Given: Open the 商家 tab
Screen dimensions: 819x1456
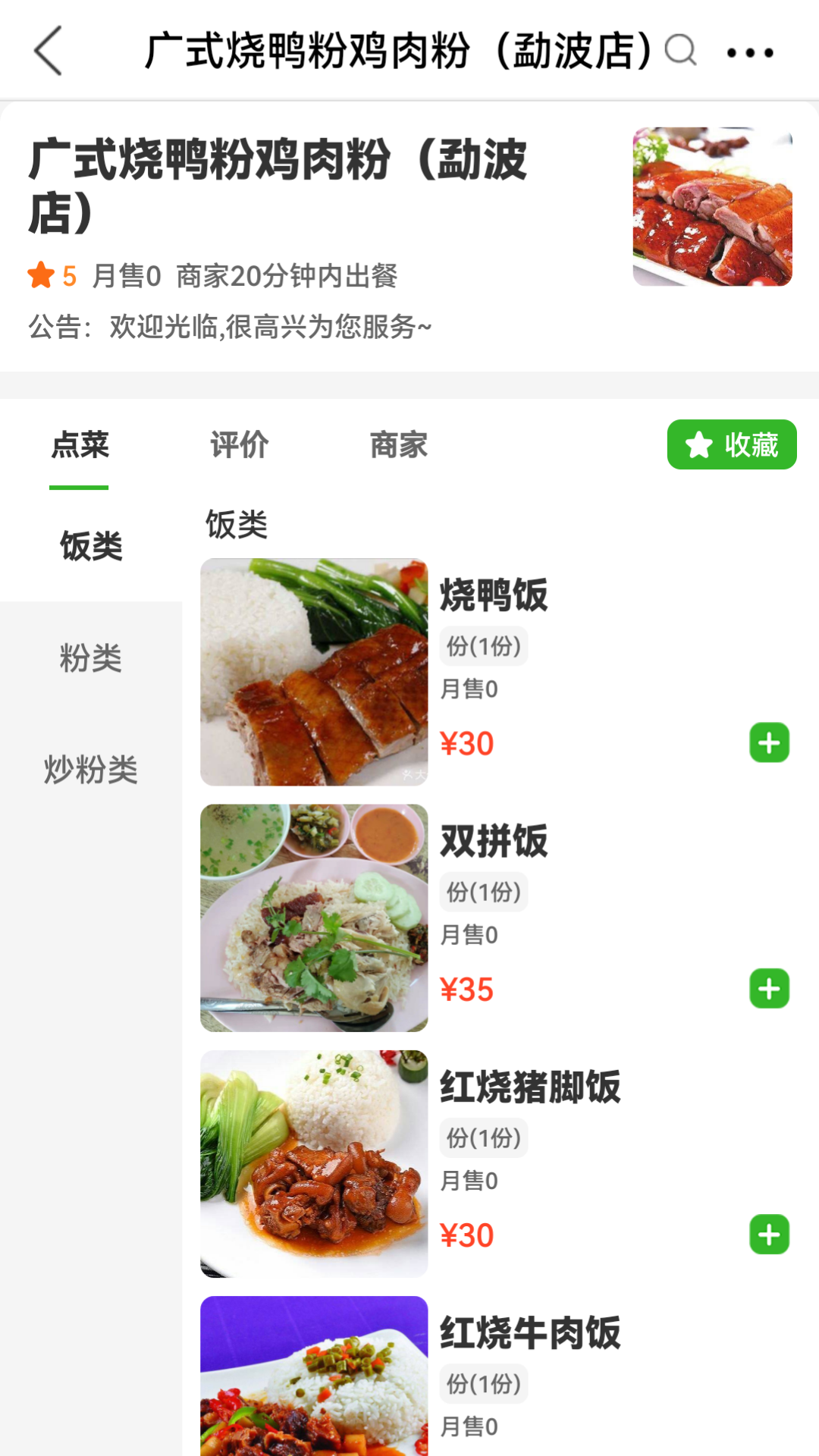Looking at the screenshot, I should coord(398,446).
